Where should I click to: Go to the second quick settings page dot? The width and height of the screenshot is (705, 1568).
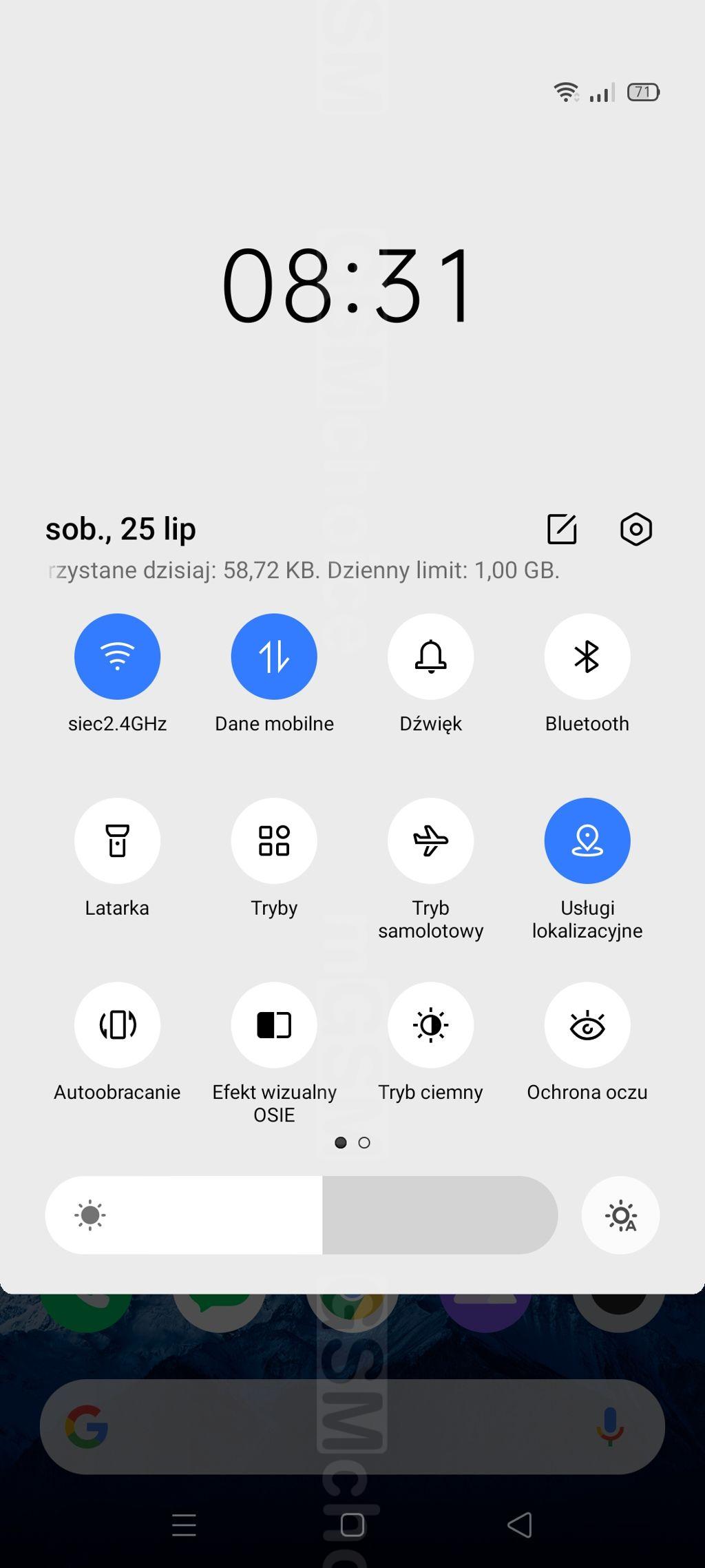point(364,1143)
